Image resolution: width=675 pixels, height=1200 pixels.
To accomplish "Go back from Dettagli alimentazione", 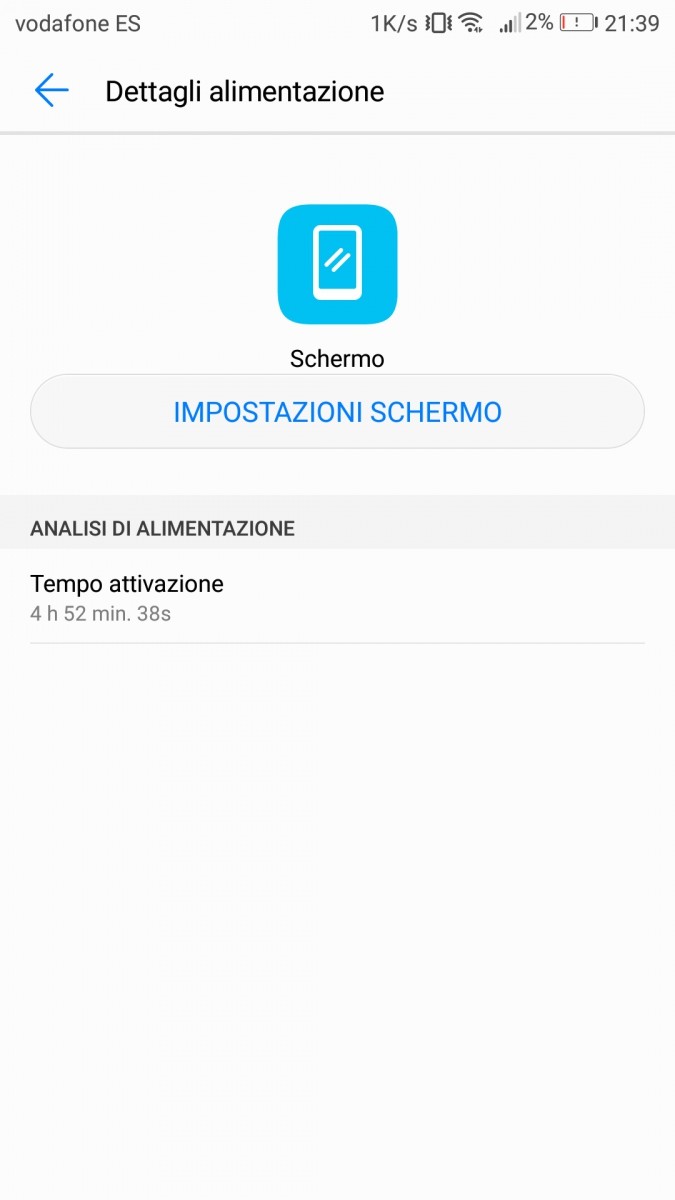I will (51, 91).
